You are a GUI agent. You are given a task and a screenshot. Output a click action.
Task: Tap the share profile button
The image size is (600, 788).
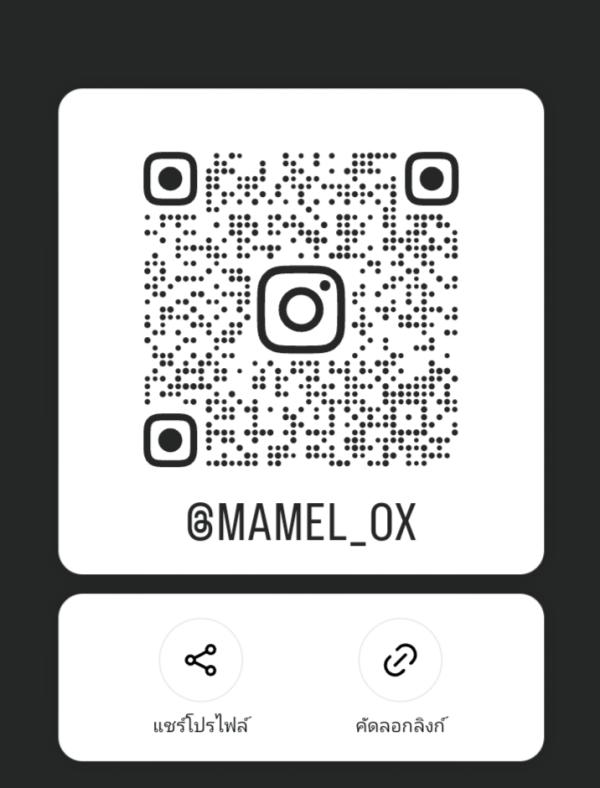pos(200,660)
